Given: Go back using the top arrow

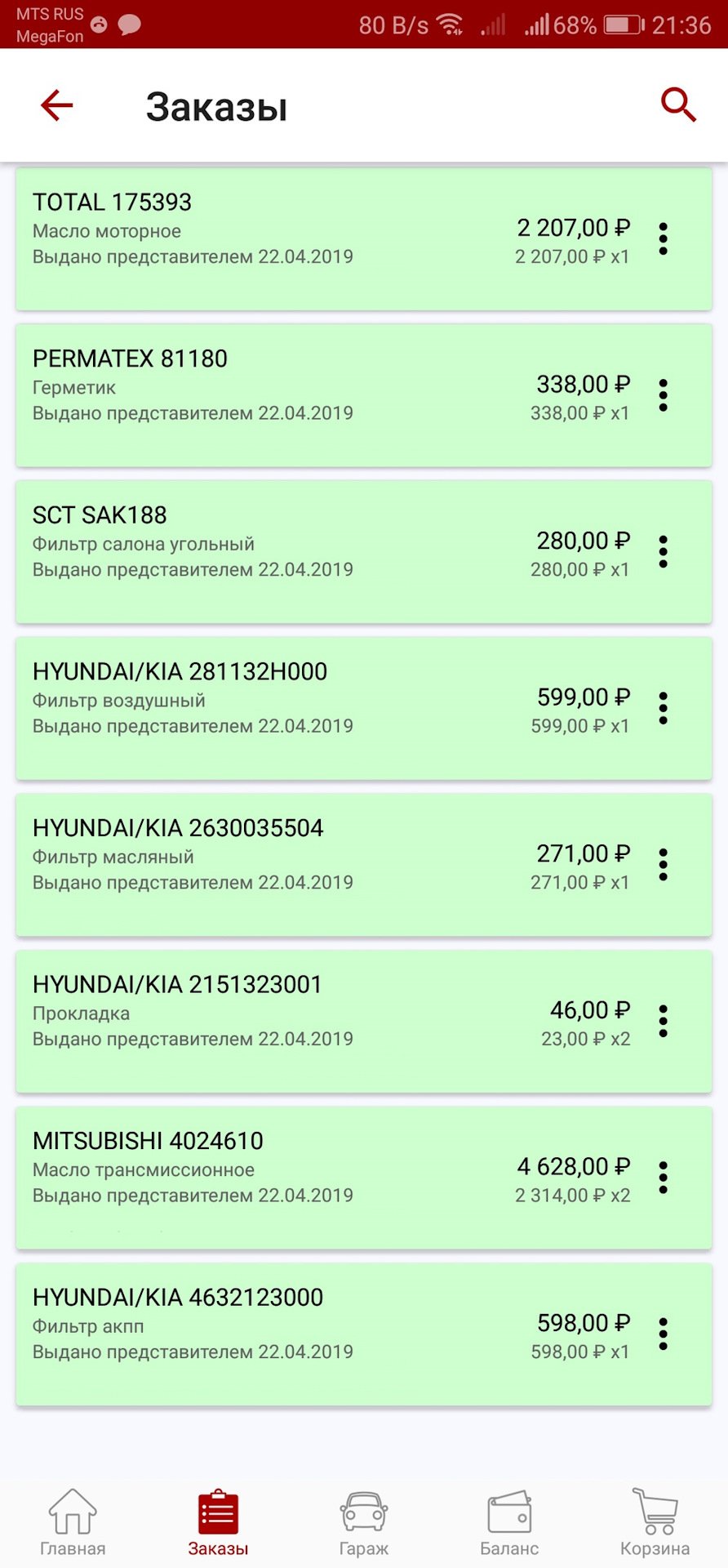Looking at the screenshot, I should [x=57, y=105].
